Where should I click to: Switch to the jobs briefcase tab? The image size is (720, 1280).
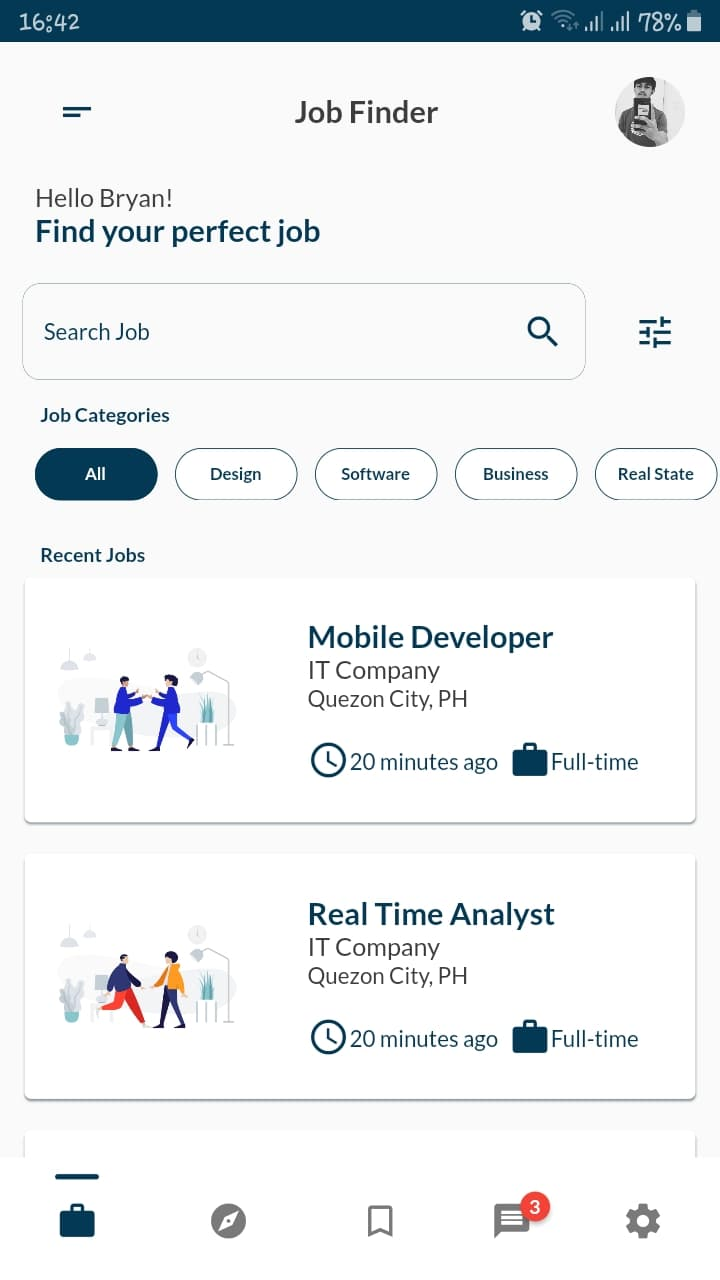[x=77, y=1221]
